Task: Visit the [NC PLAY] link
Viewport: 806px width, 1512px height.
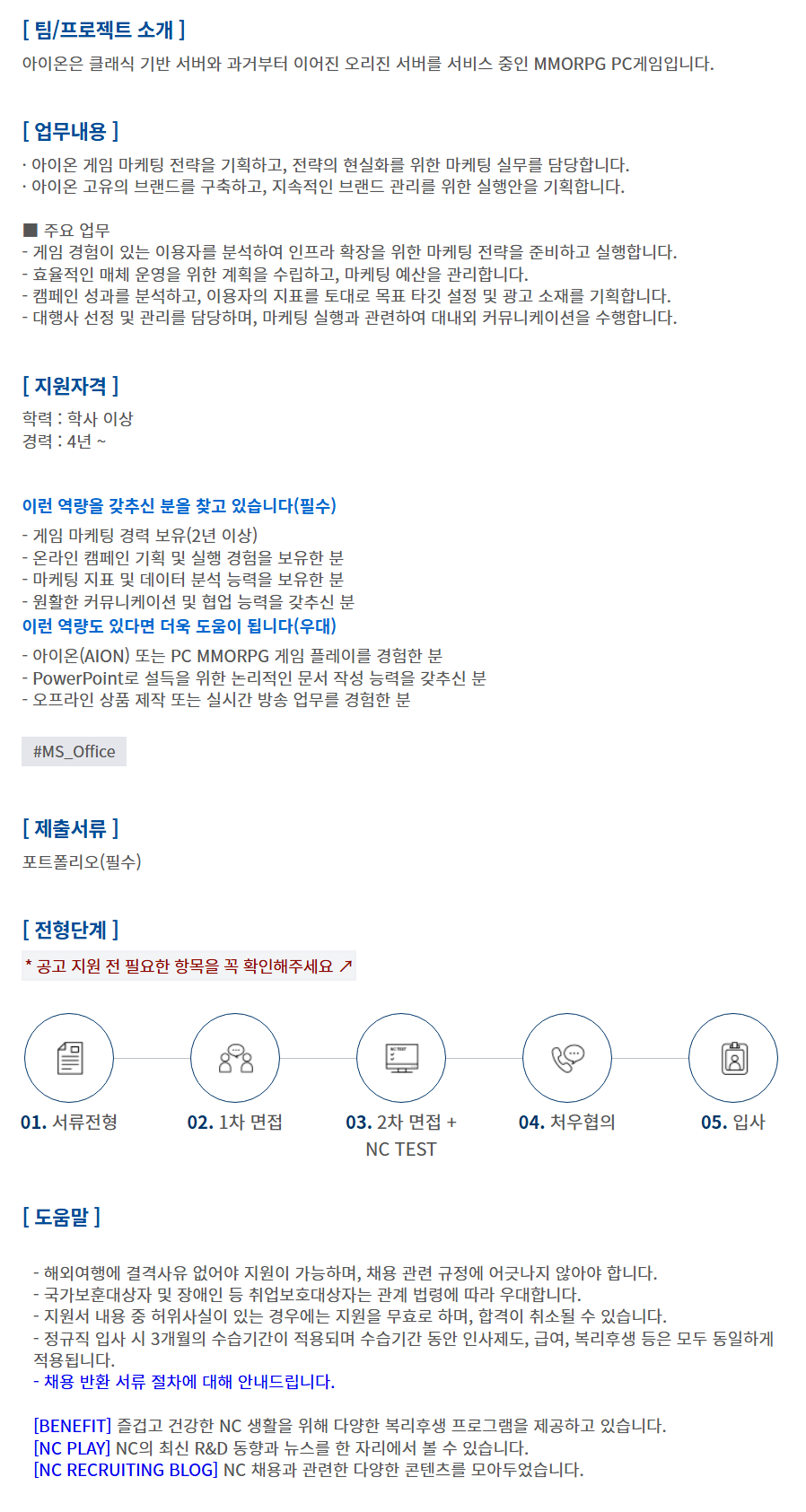Action: pos(72,1448)
